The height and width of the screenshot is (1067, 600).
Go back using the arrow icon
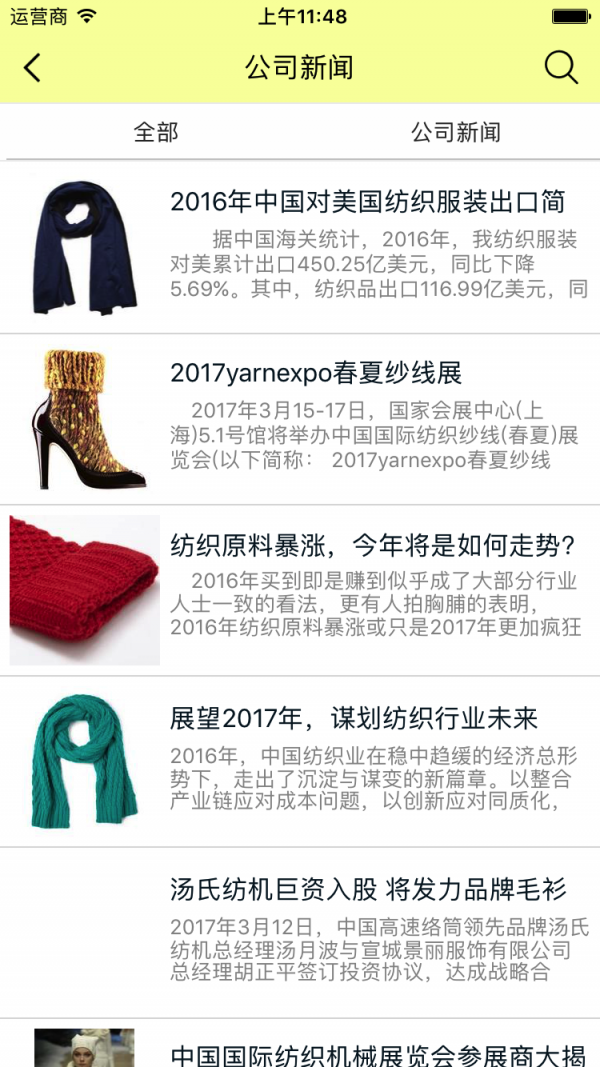[x=33, y=68]
